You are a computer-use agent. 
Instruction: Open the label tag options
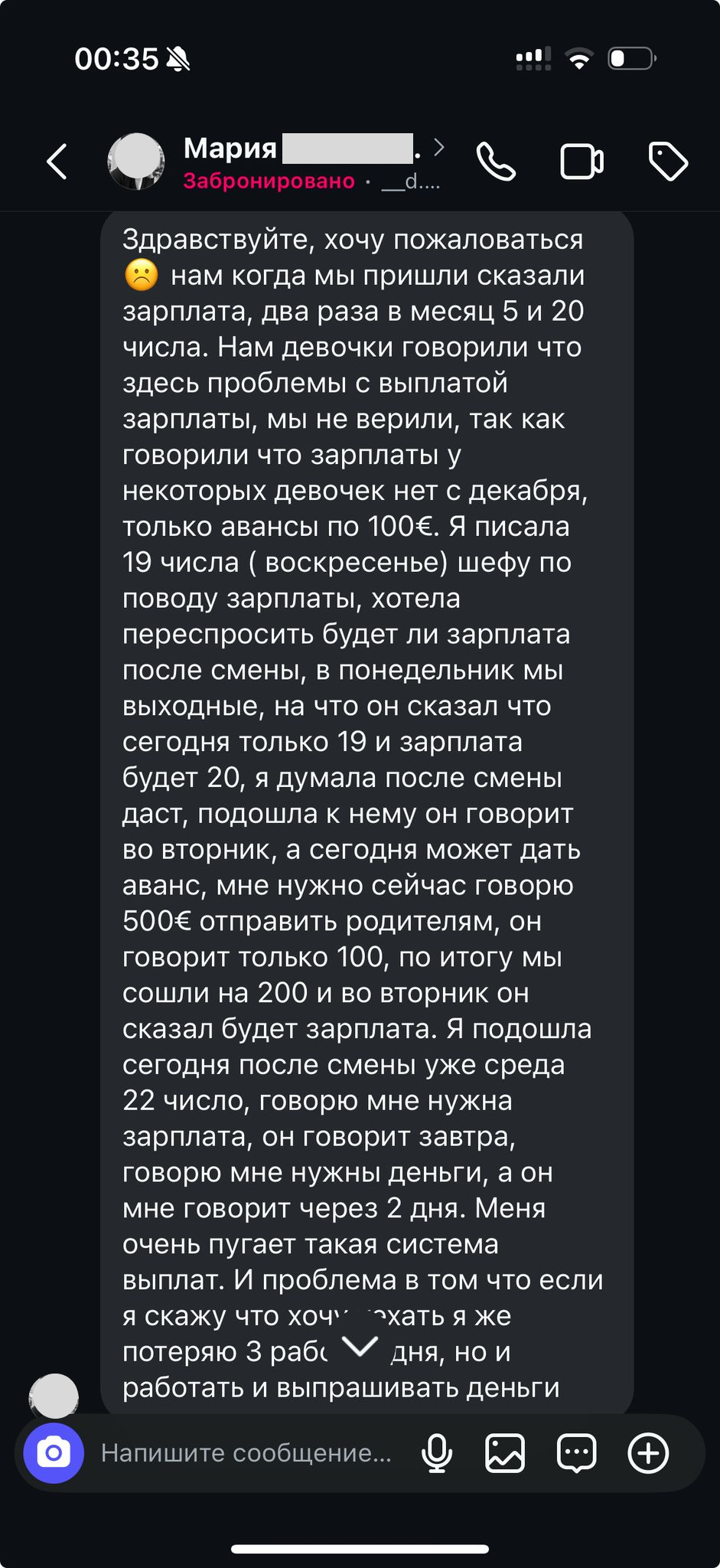pyautogui.click(x=668, y=162)
